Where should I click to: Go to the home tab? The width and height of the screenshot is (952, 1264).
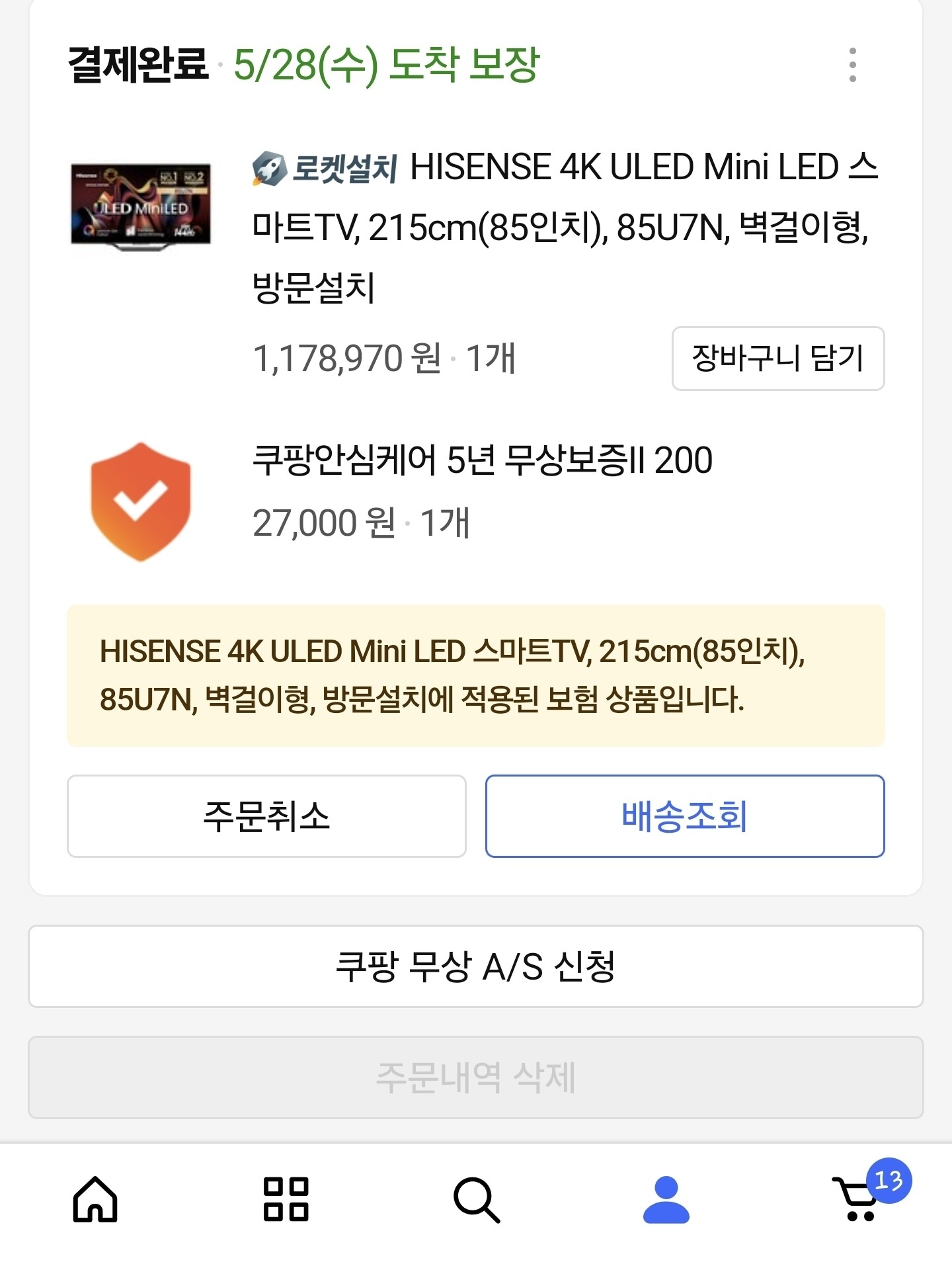95,1199
